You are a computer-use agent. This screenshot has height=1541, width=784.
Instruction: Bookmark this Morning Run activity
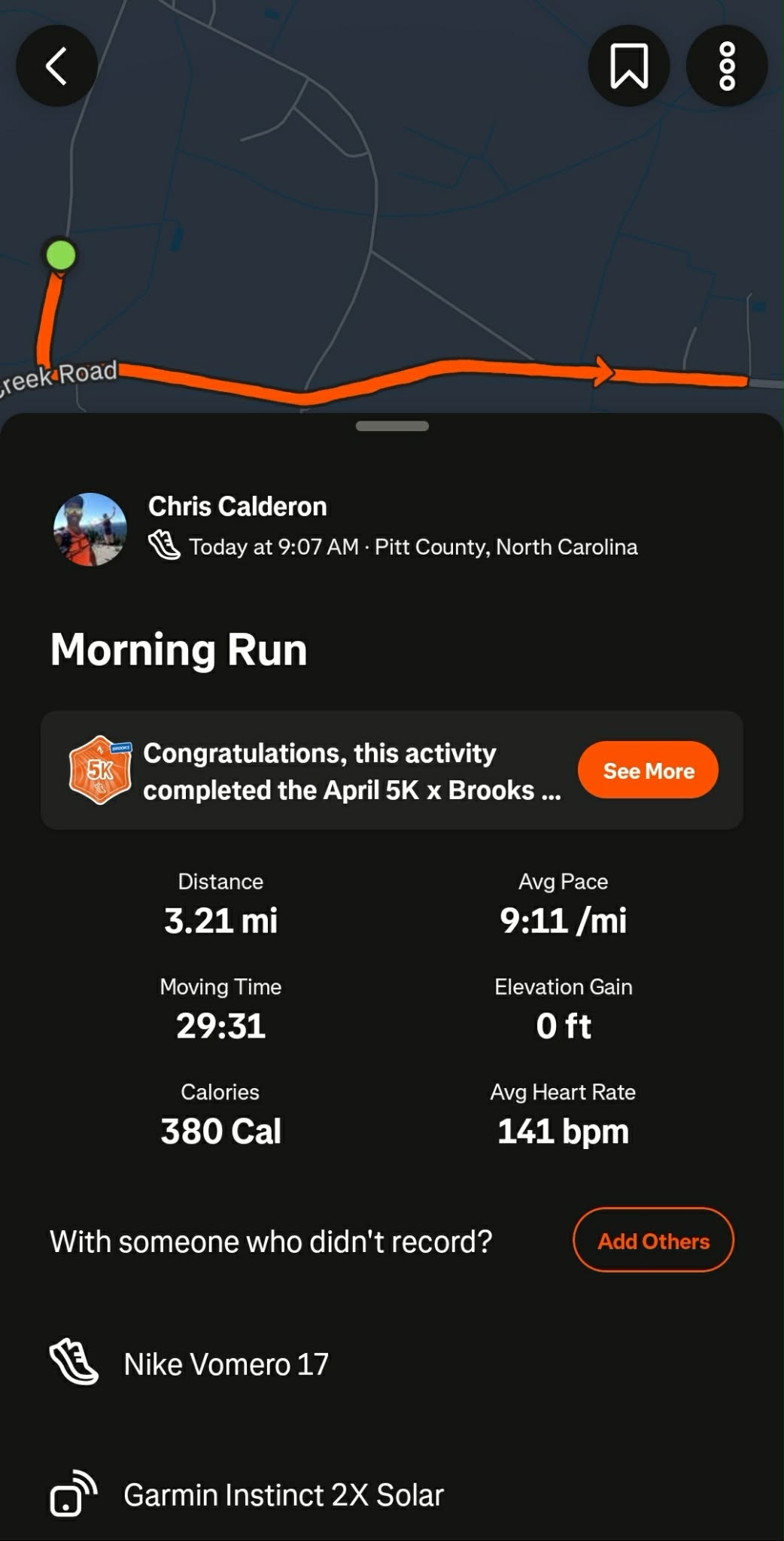pyautogui.click(x=629, y=66)
